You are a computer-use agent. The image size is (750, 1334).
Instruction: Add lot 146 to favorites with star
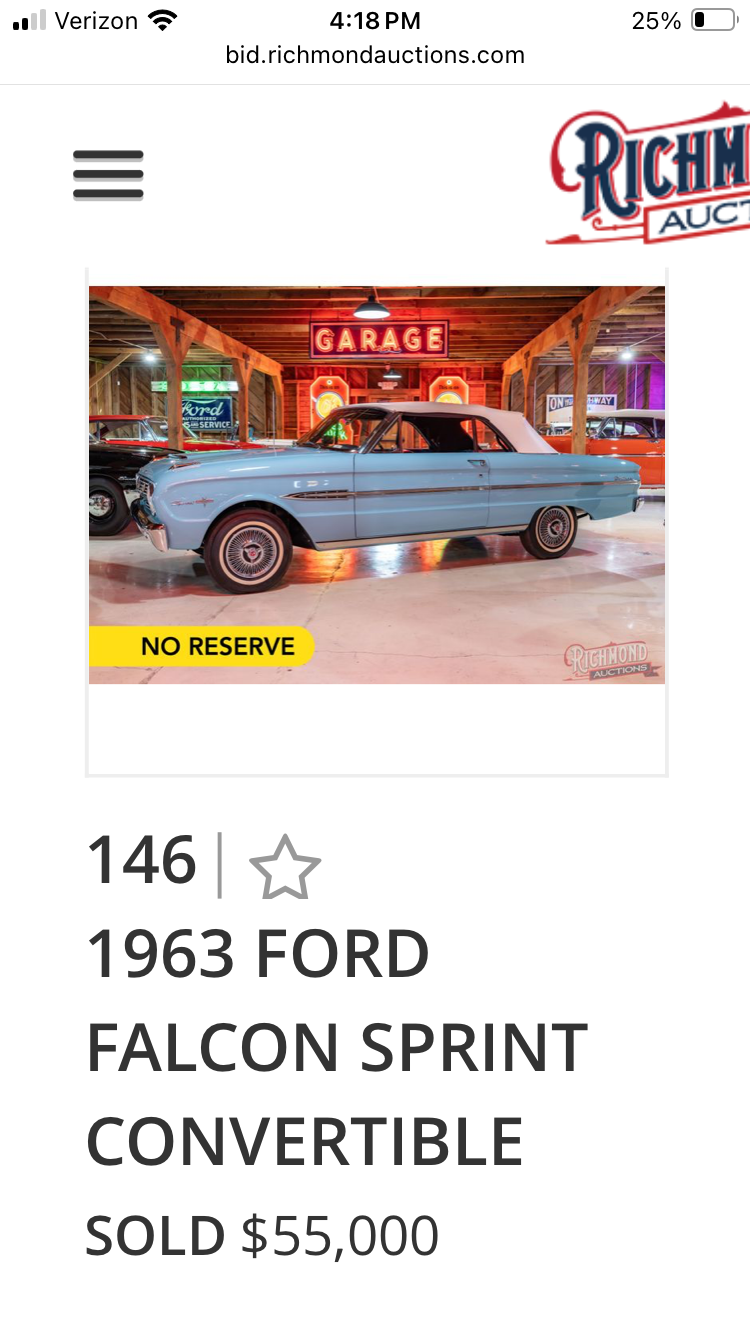tap(285, 867)
